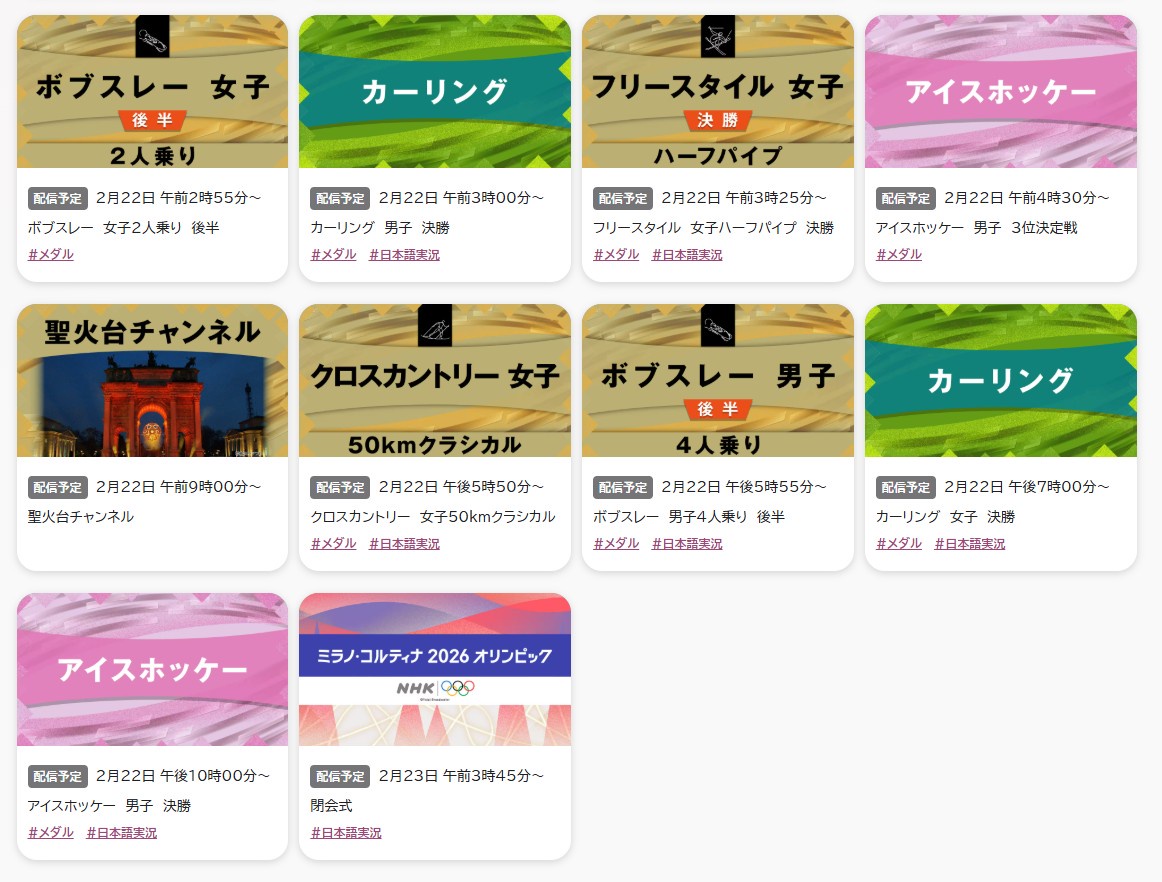Open the ボブスレー 男子4人乗り 後半 card
This screenshot has width=1162, height=882.
pos(717,381)
